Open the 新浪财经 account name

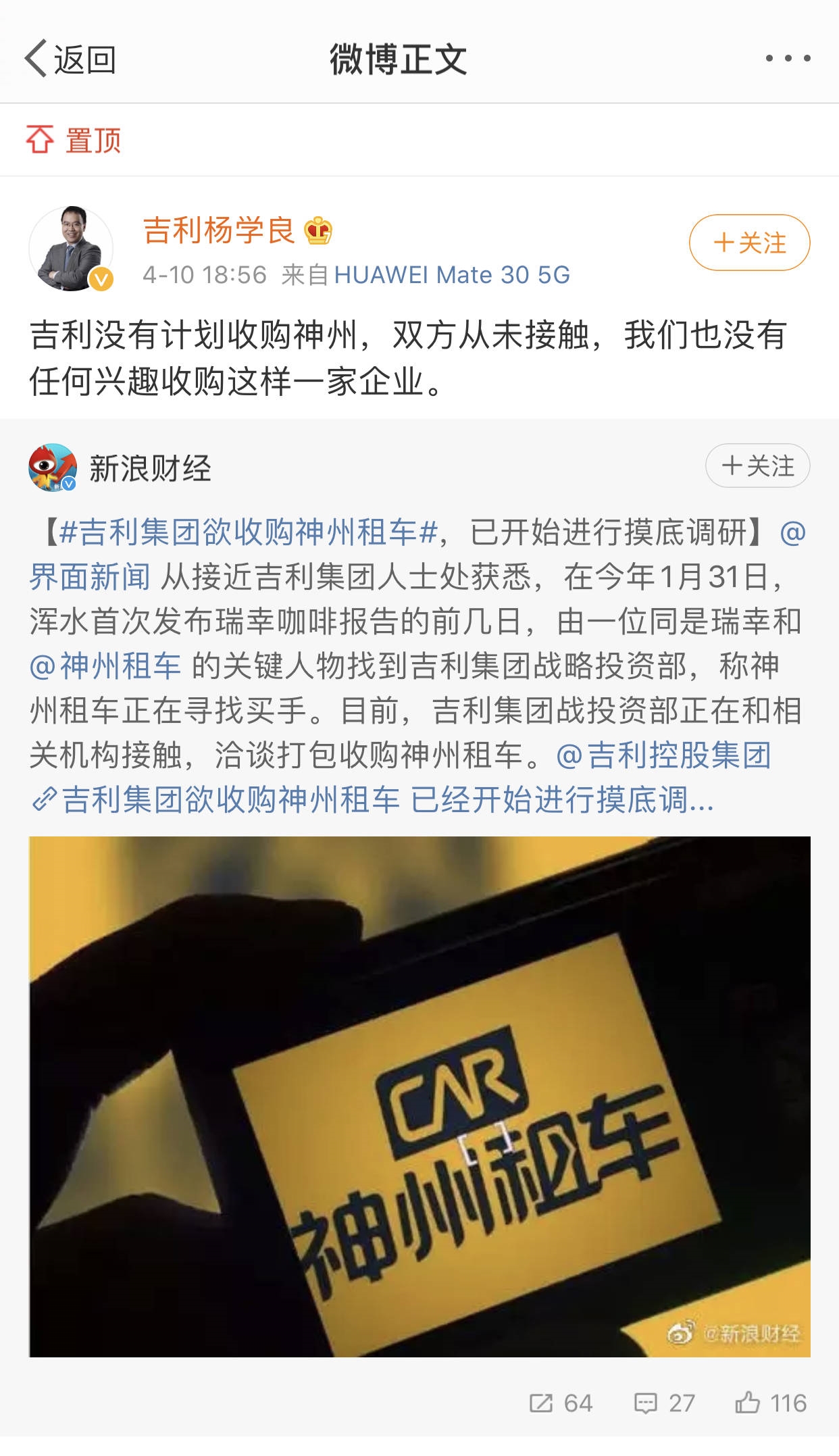[150, 468]
